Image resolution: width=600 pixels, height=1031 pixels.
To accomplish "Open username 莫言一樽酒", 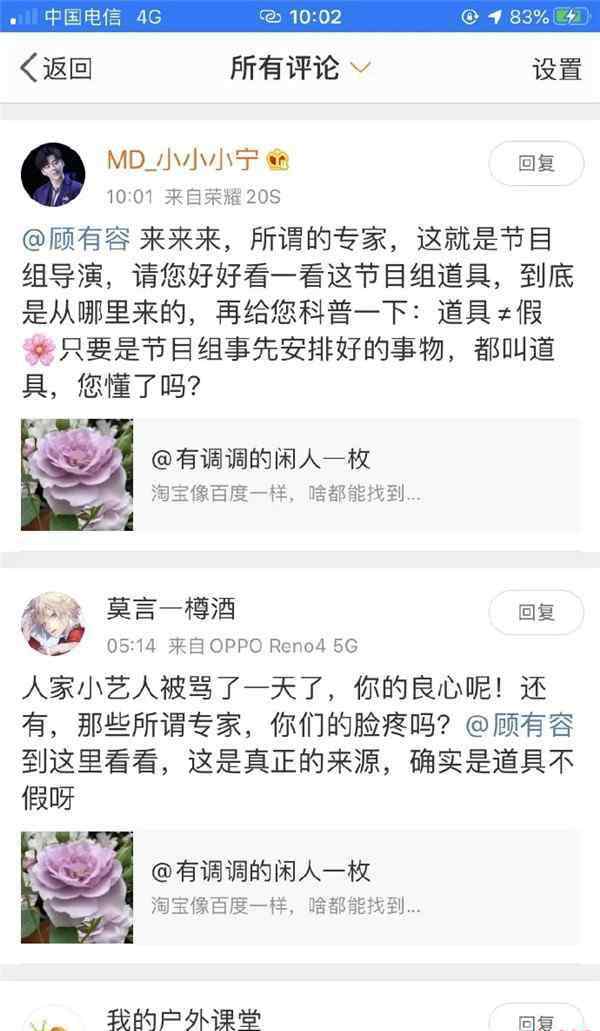I will tap(171, 609).
